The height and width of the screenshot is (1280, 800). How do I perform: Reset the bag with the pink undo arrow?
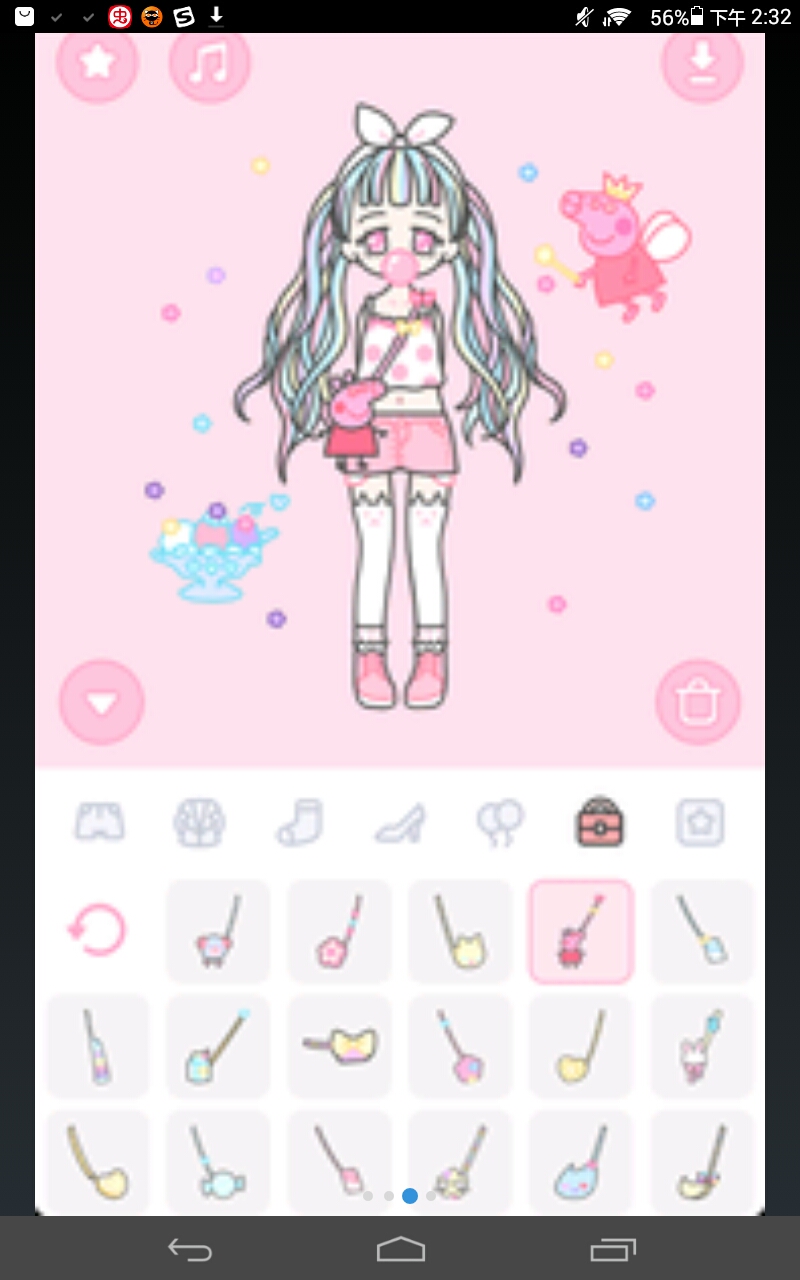98,931
